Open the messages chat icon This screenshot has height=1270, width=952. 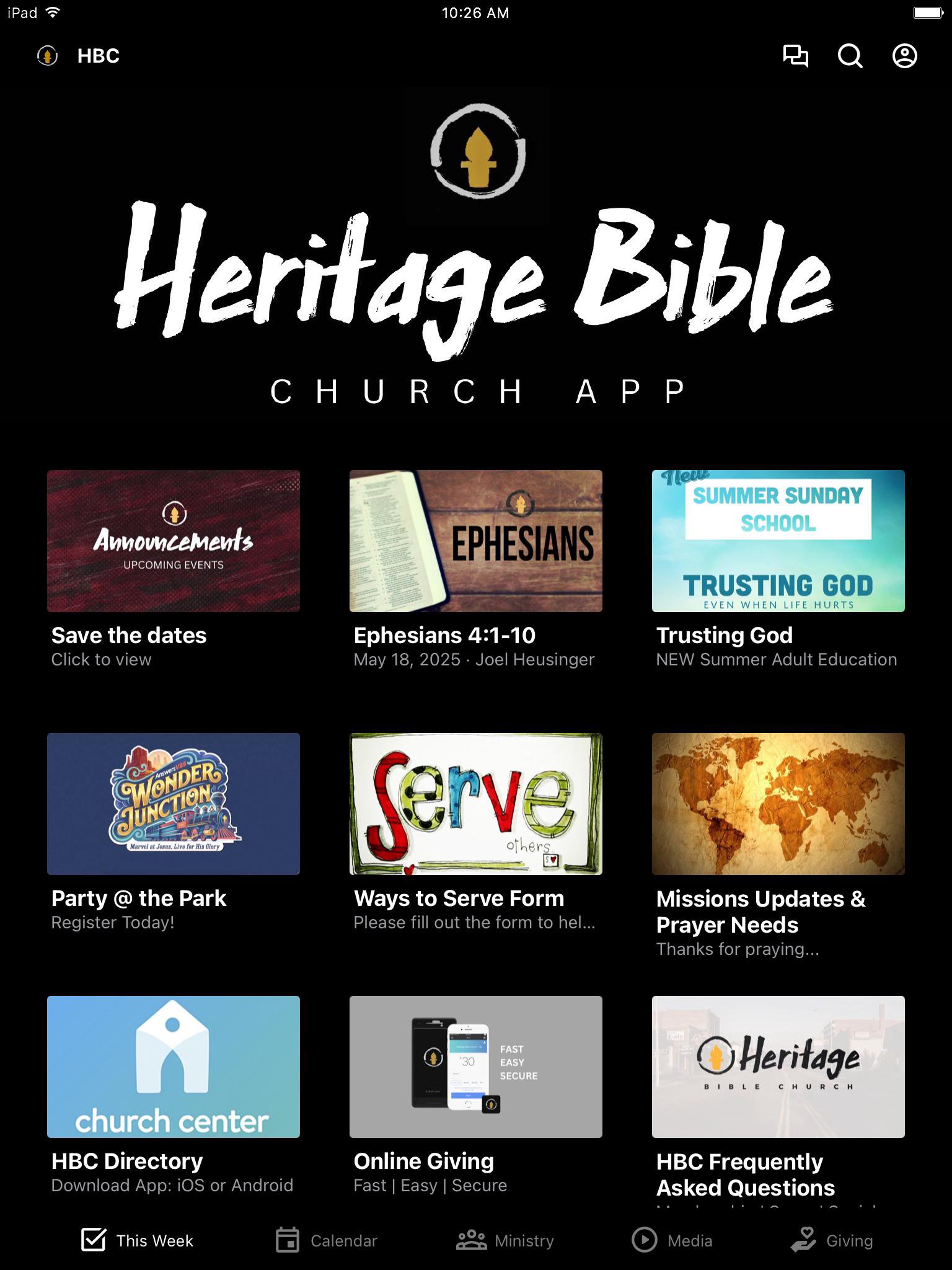[796, 56]
